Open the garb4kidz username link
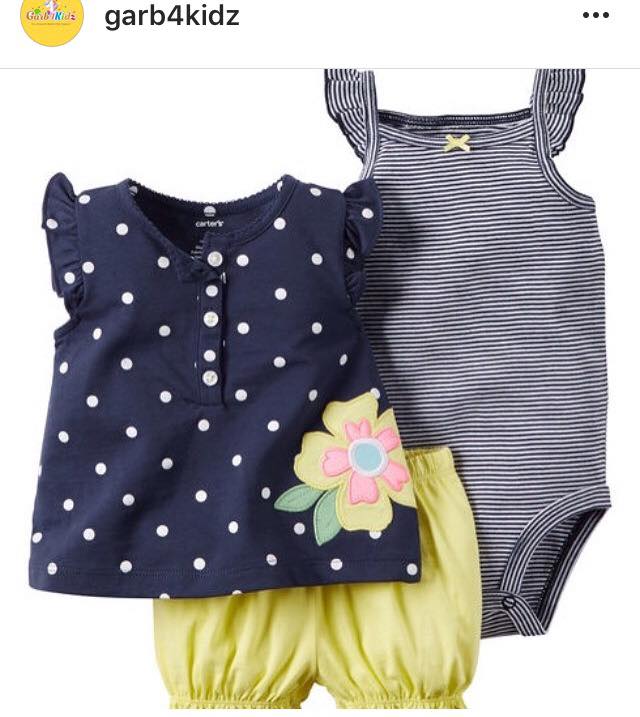Viewport: 640px width, 717px height. pyautogui.click(x=172, y=16)
